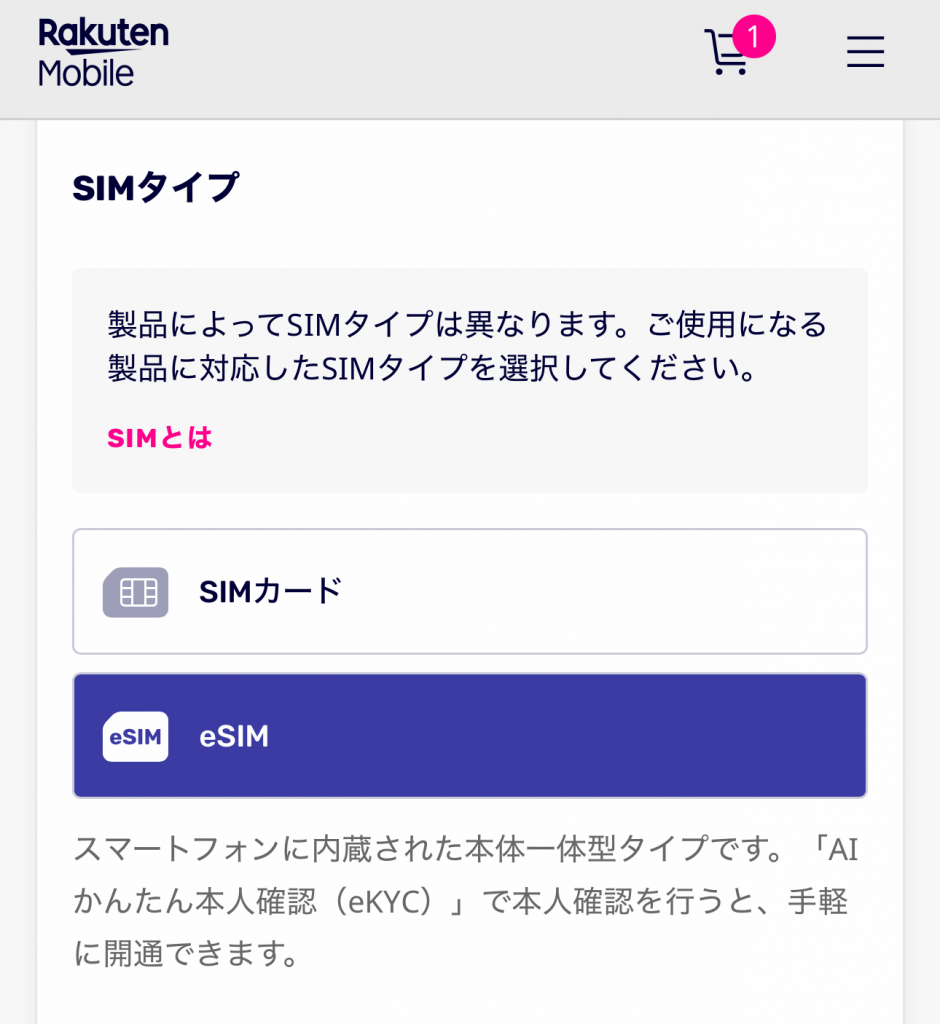Viewport: 940px width, 1024px height.
Task: Open the hamburger navigation menu
Action: [864, 52]
